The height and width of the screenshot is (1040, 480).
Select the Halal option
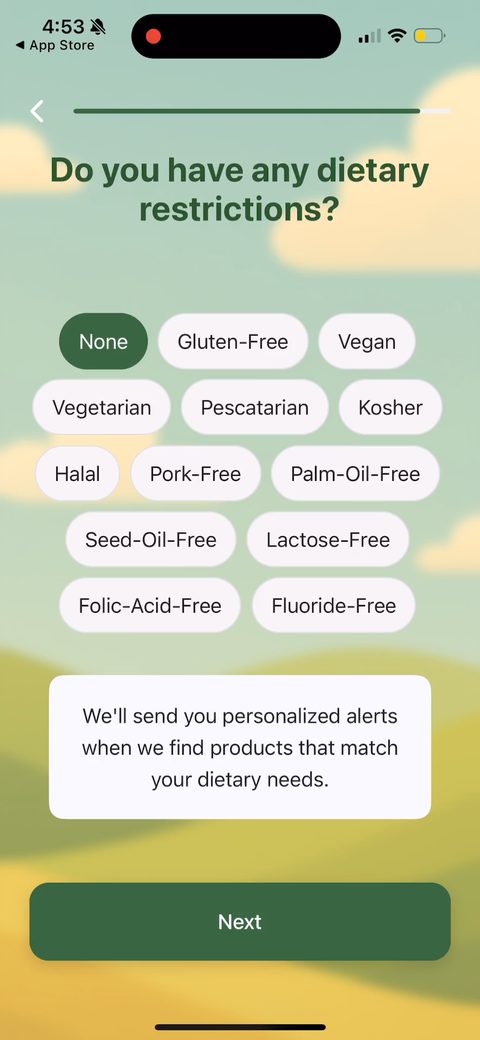(78, 474)
